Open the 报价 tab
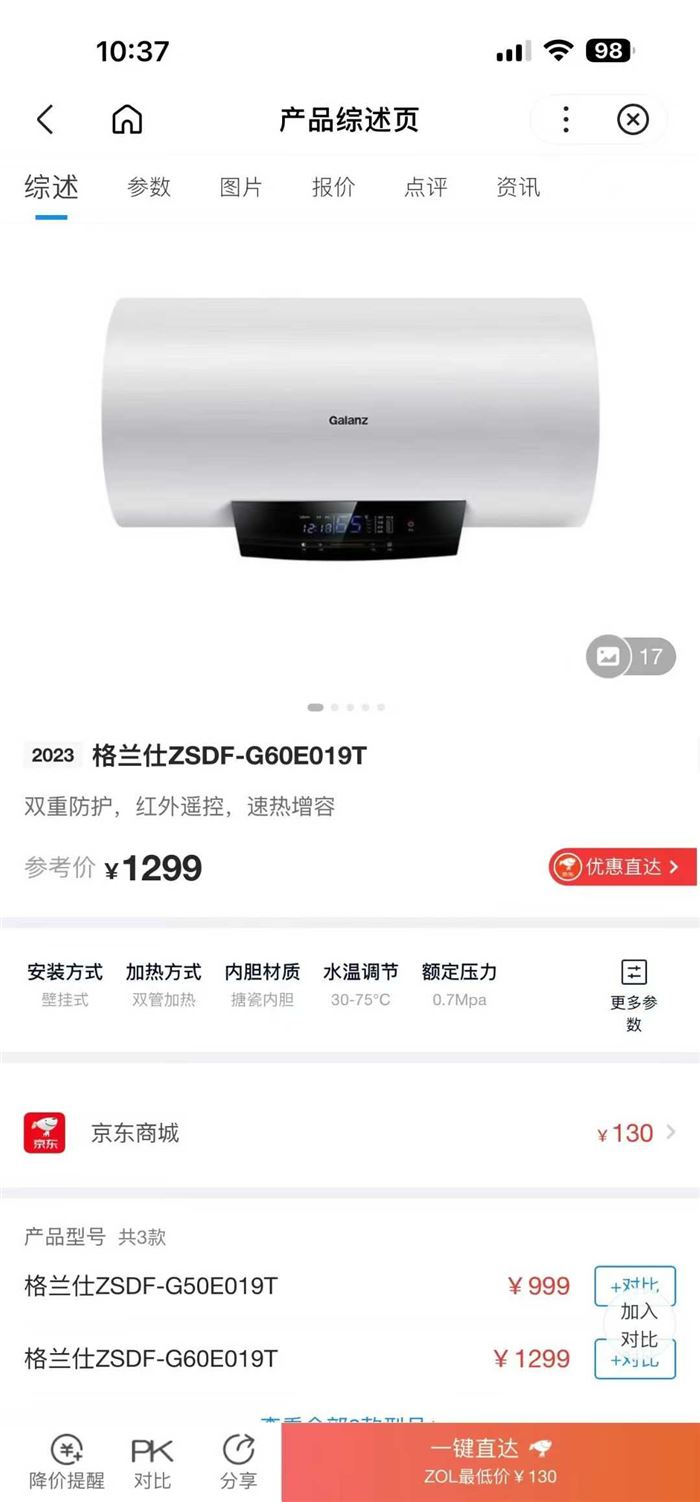 (333, 187)
